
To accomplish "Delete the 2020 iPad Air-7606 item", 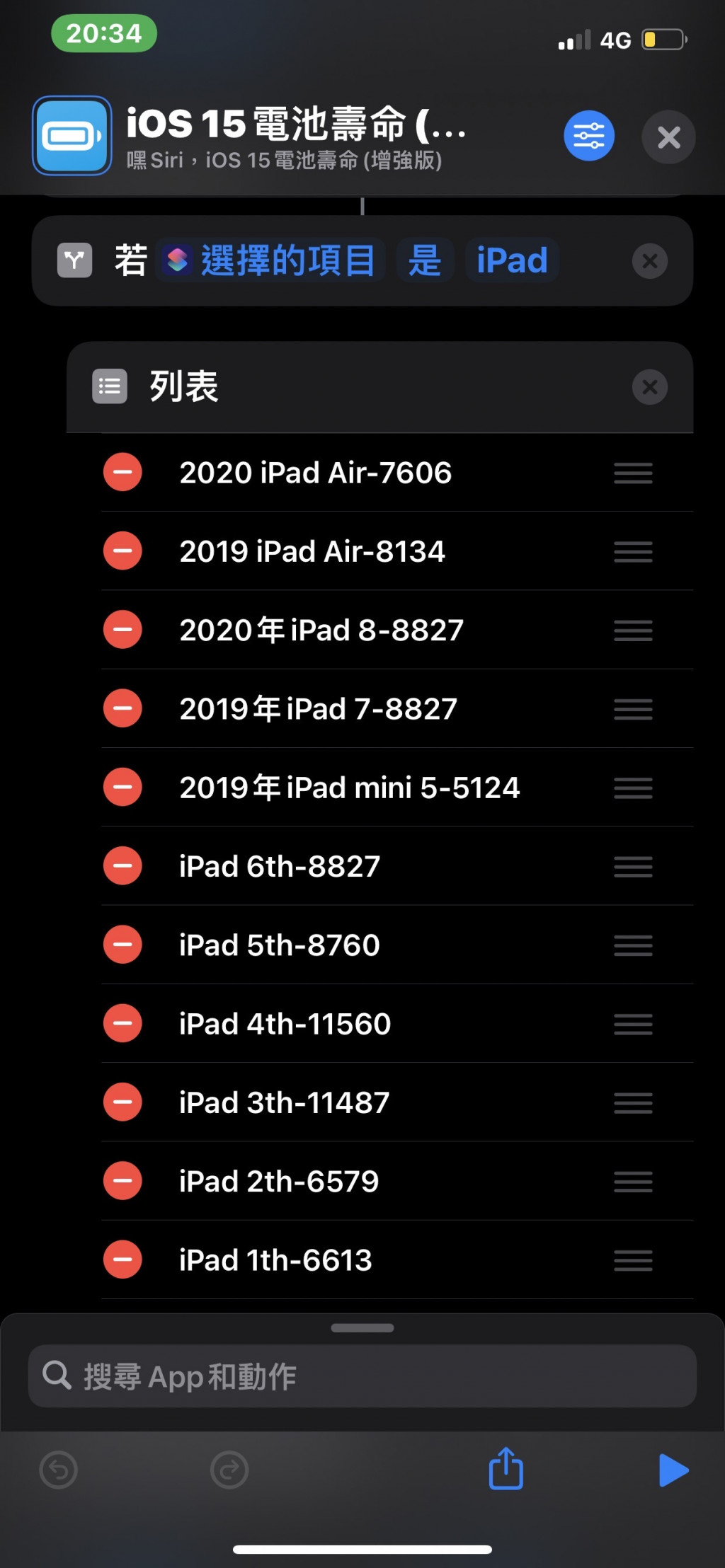I will 122,473.
